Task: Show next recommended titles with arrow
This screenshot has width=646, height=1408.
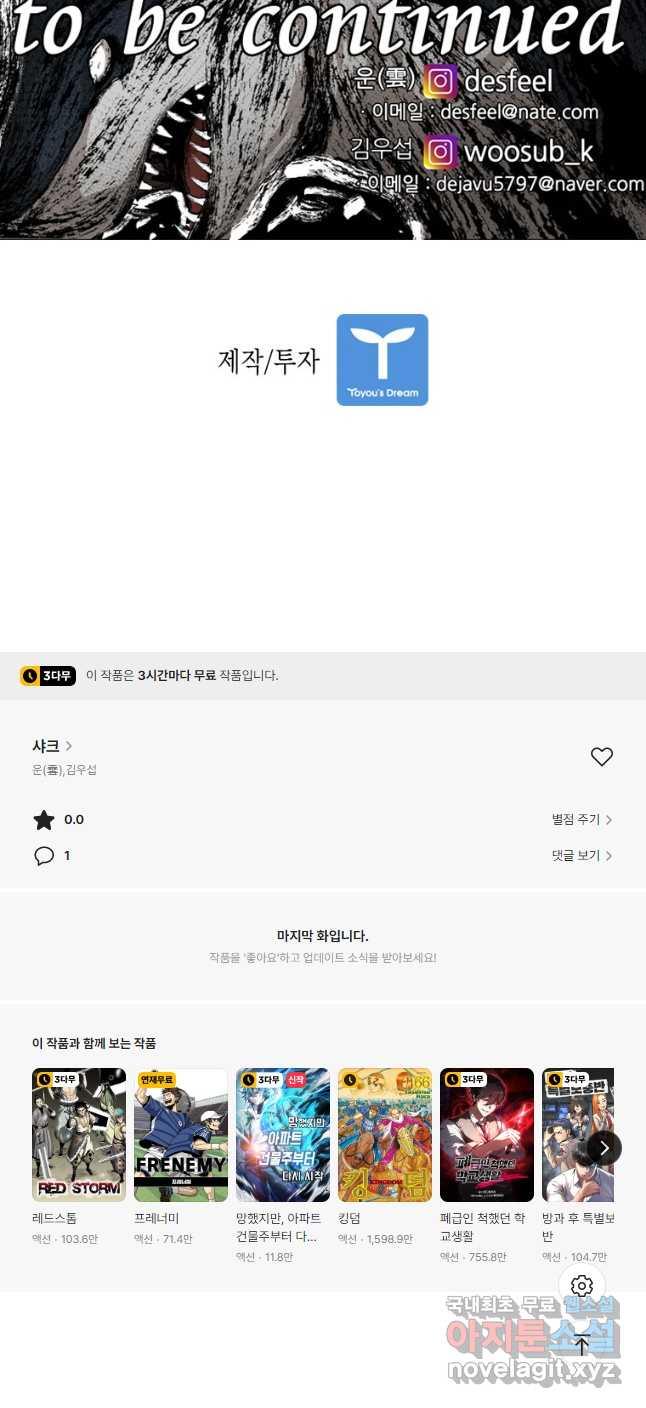Action: pyautogui.click(x=604, y=1147)
